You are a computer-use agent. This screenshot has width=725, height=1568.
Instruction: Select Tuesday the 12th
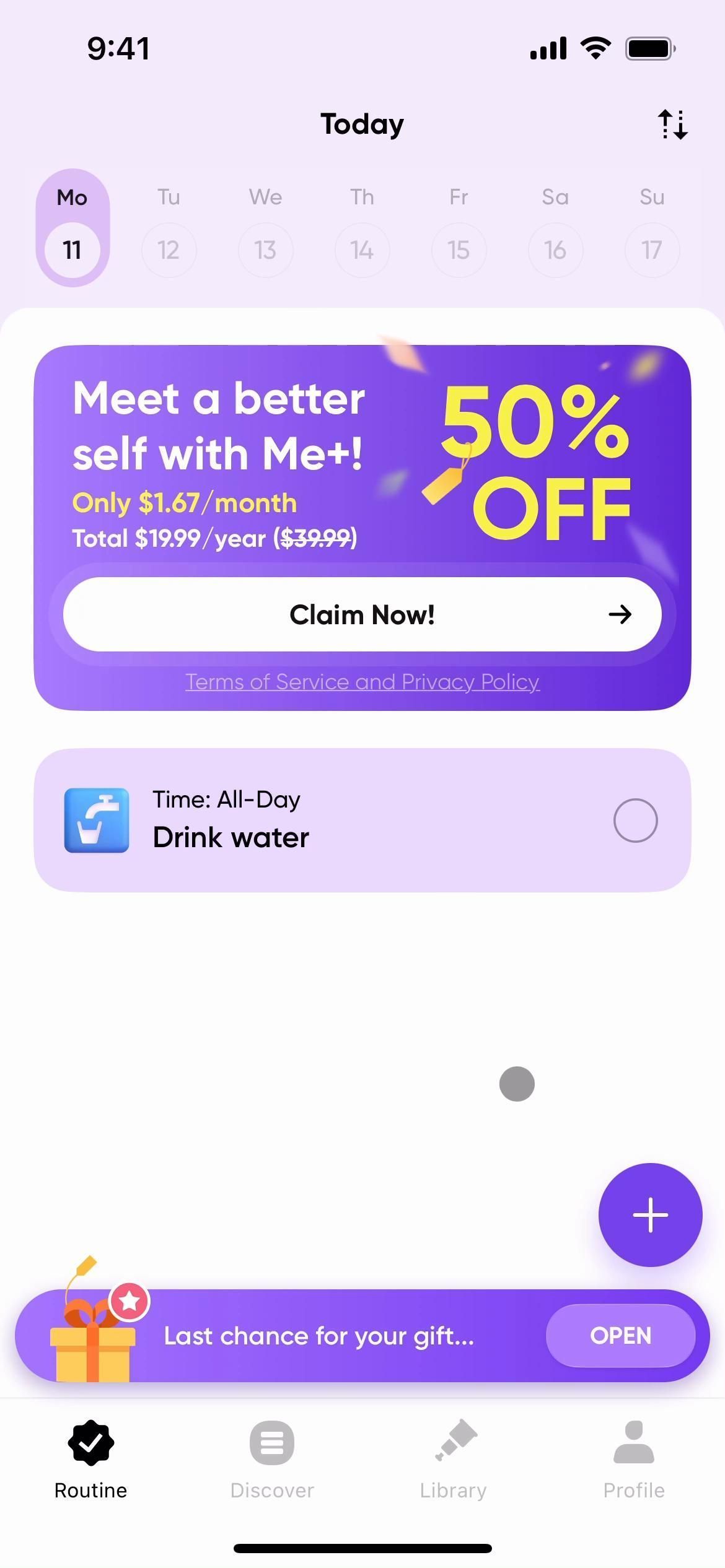click(x=169, y=250)
